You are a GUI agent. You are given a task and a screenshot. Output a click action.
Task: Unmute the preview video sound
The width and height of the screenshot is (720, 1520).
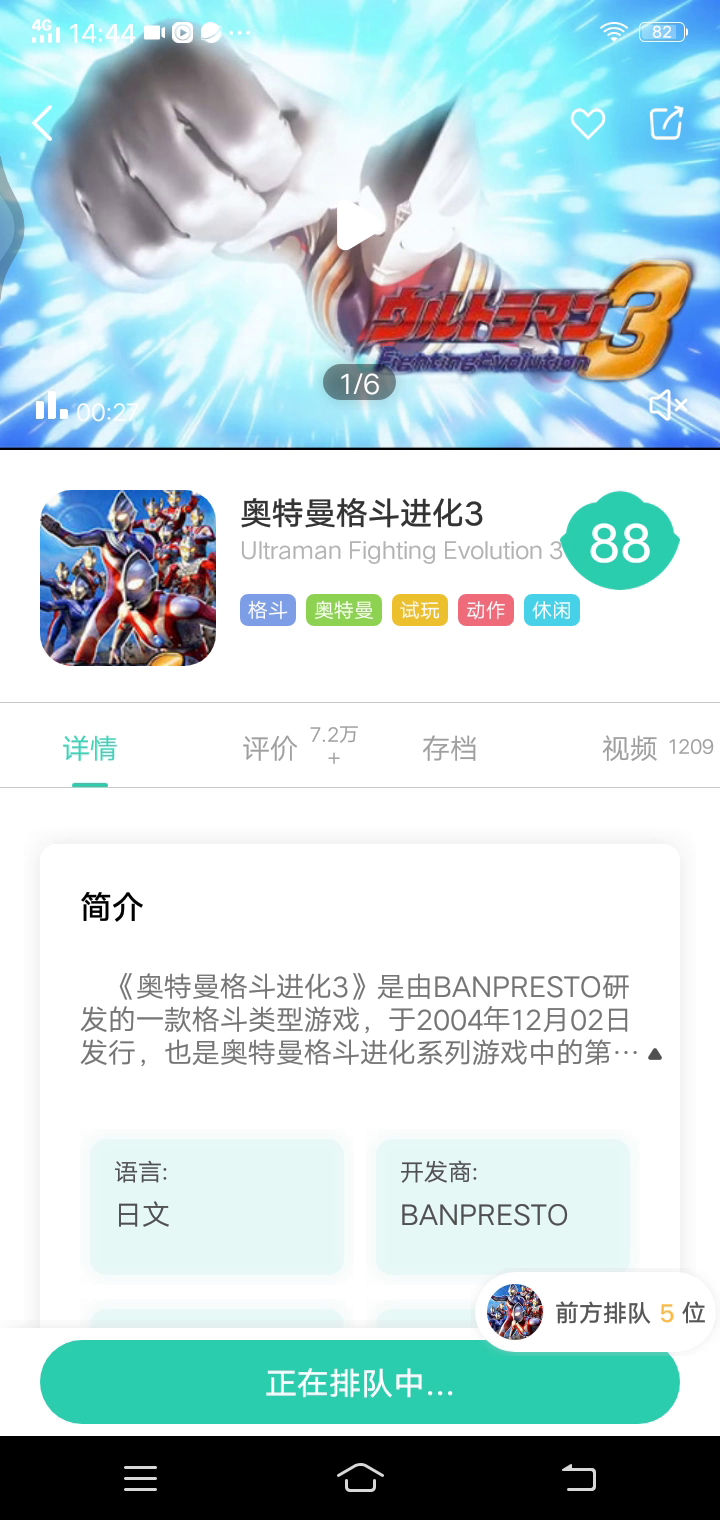pos(668,405)
